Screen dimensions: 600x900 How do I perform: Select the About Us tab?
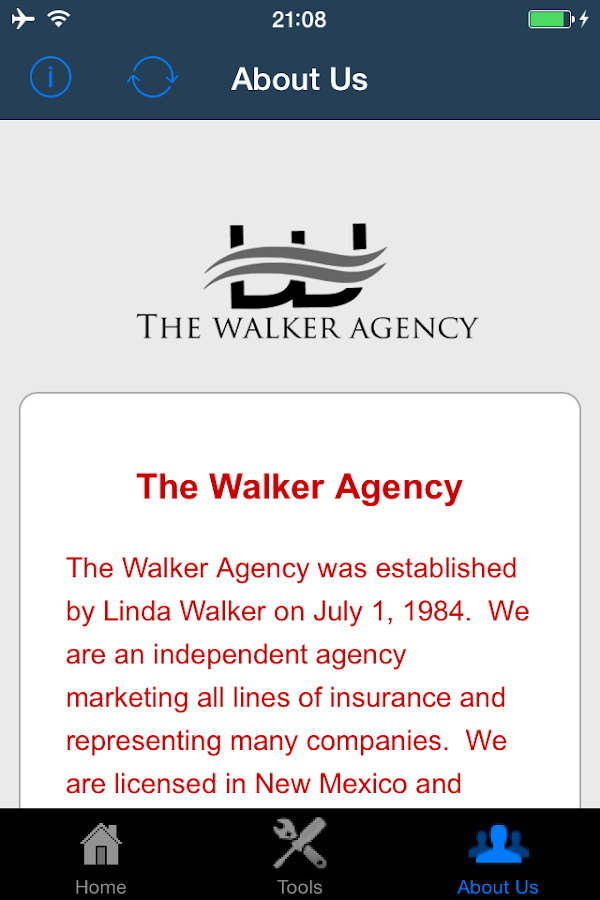tap(498, 856)
